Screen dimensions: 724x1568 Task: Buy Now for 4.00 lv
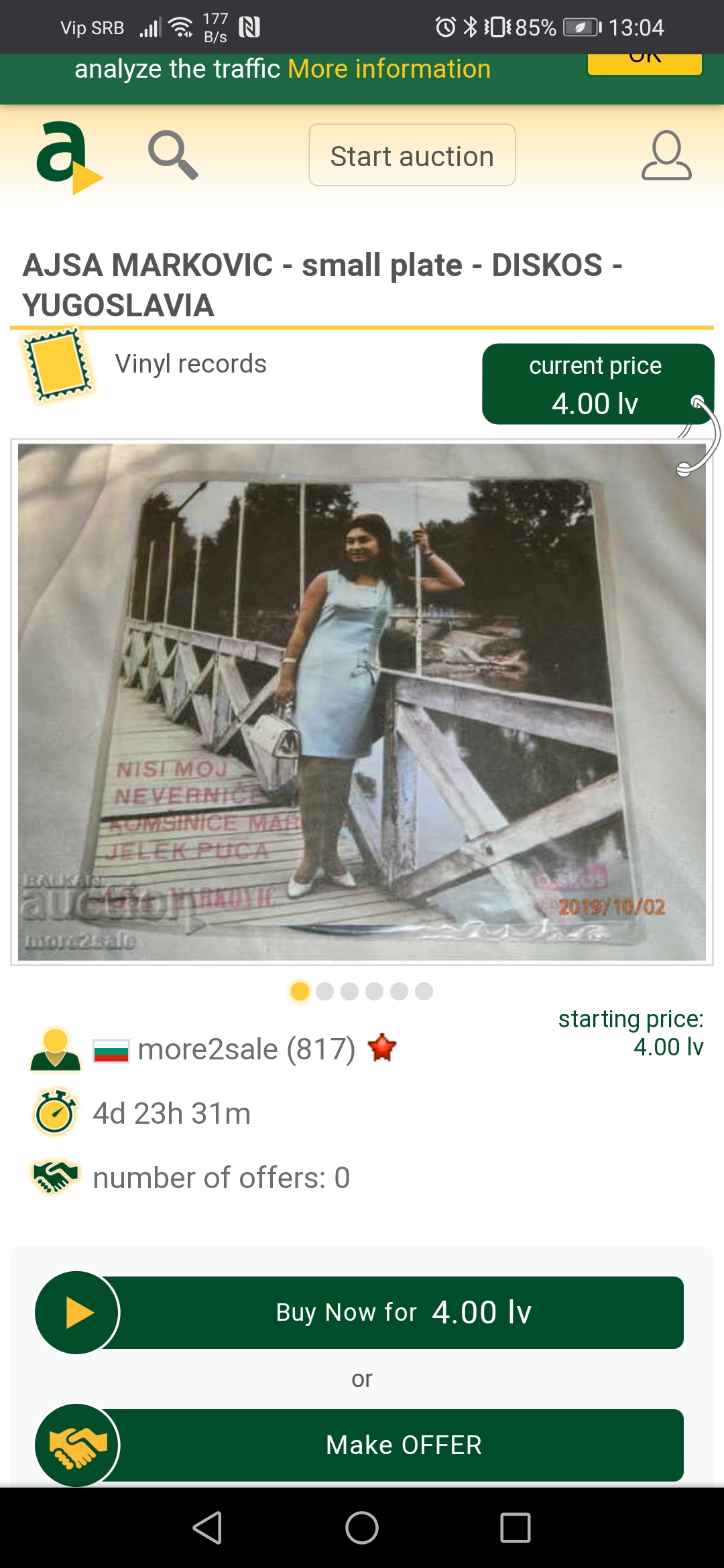point(360,1313)
